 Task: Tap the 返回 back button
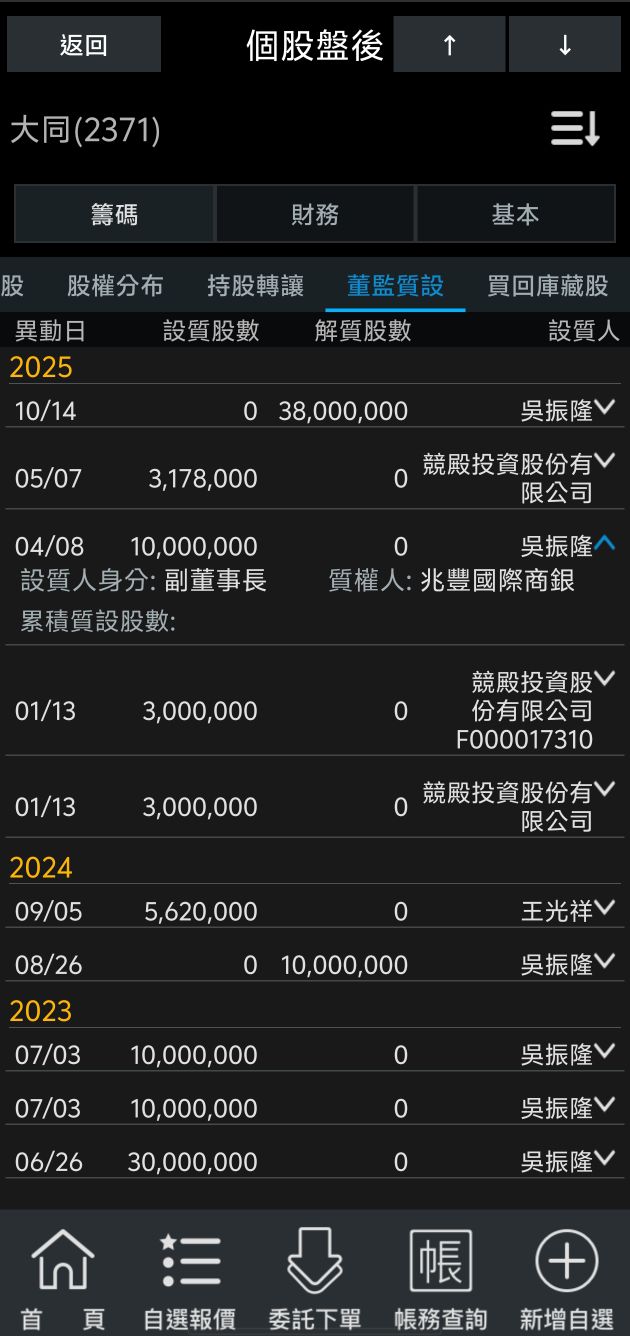(83, 45)
